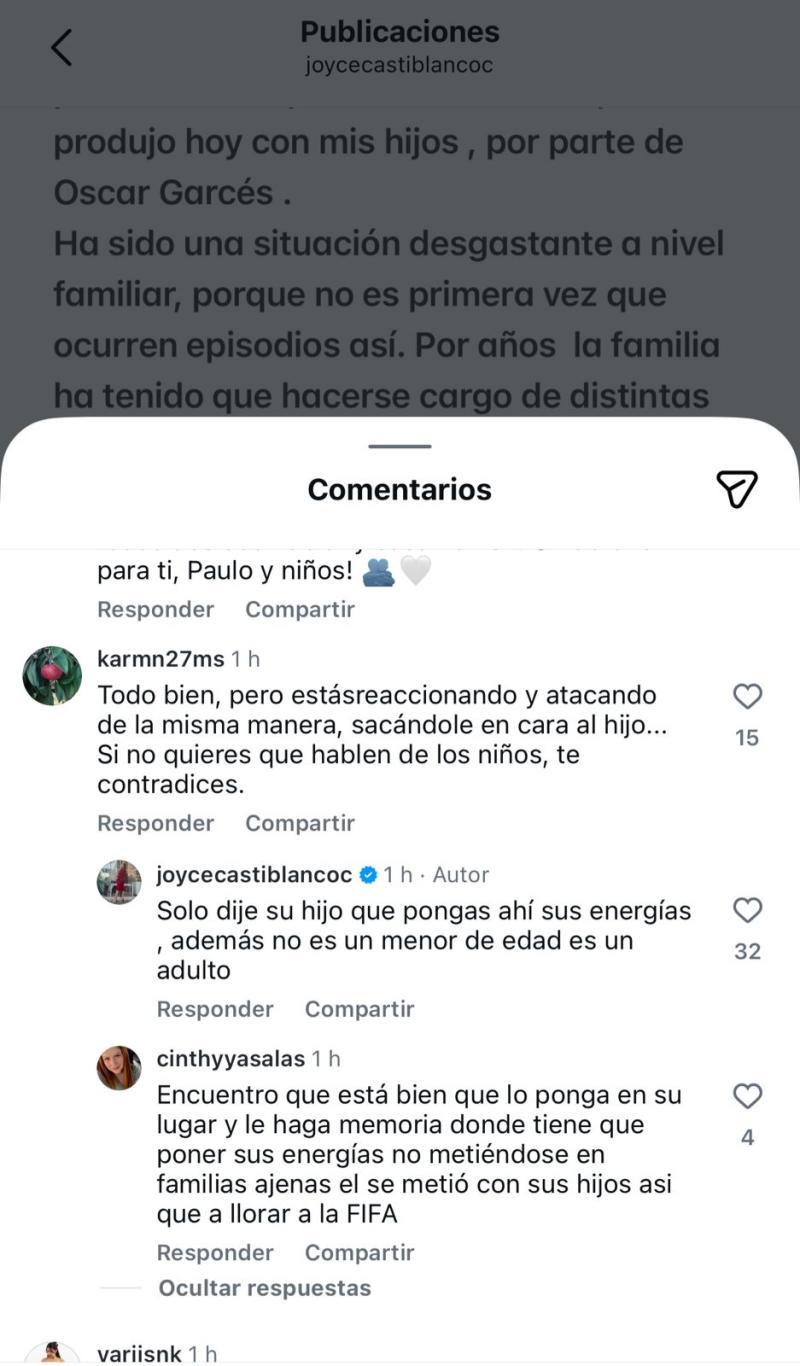Reply to karmn27ms using Responder

pos(155,823)
